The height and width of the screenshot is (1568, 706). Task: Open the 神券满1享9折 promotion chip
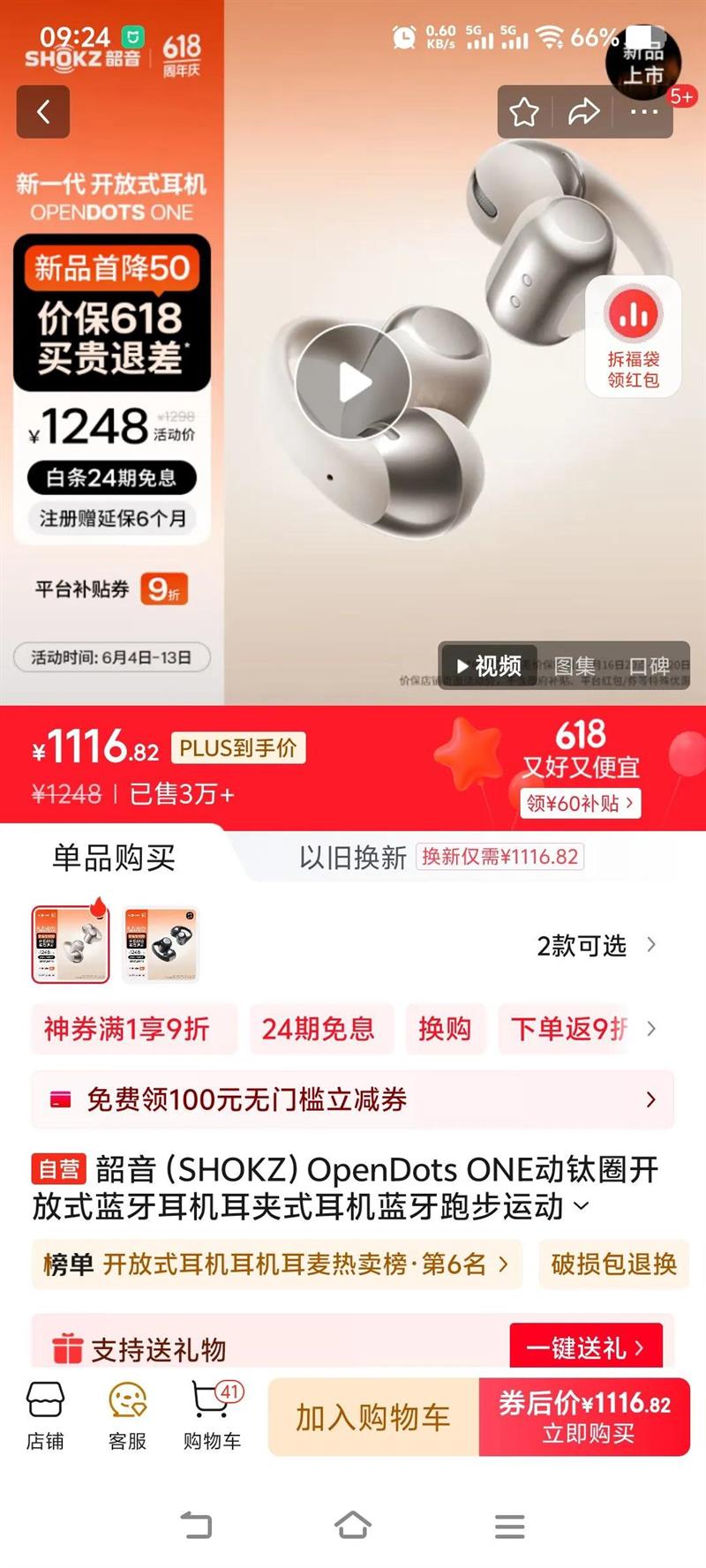click(127, 1029)
